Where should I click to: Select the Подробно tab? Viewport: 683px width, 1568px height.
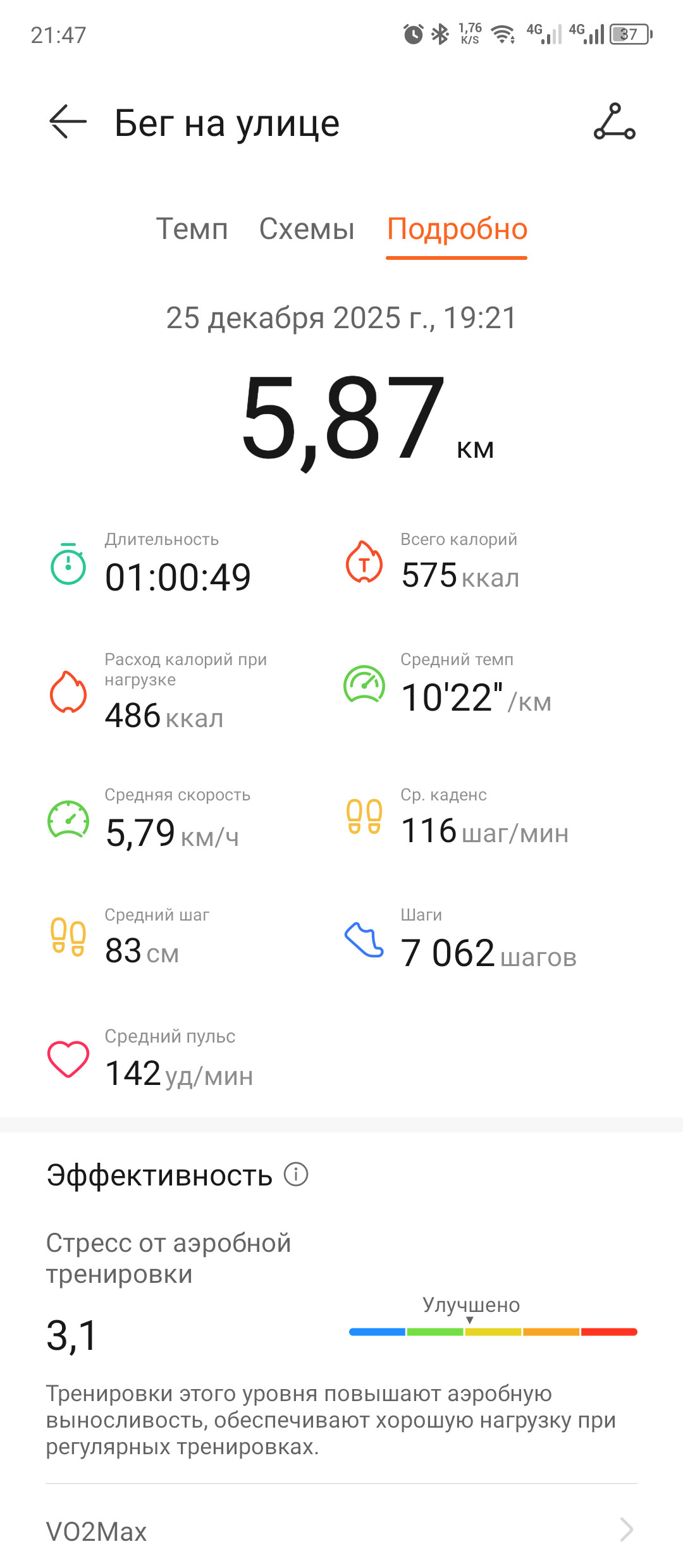click(457, 229)
